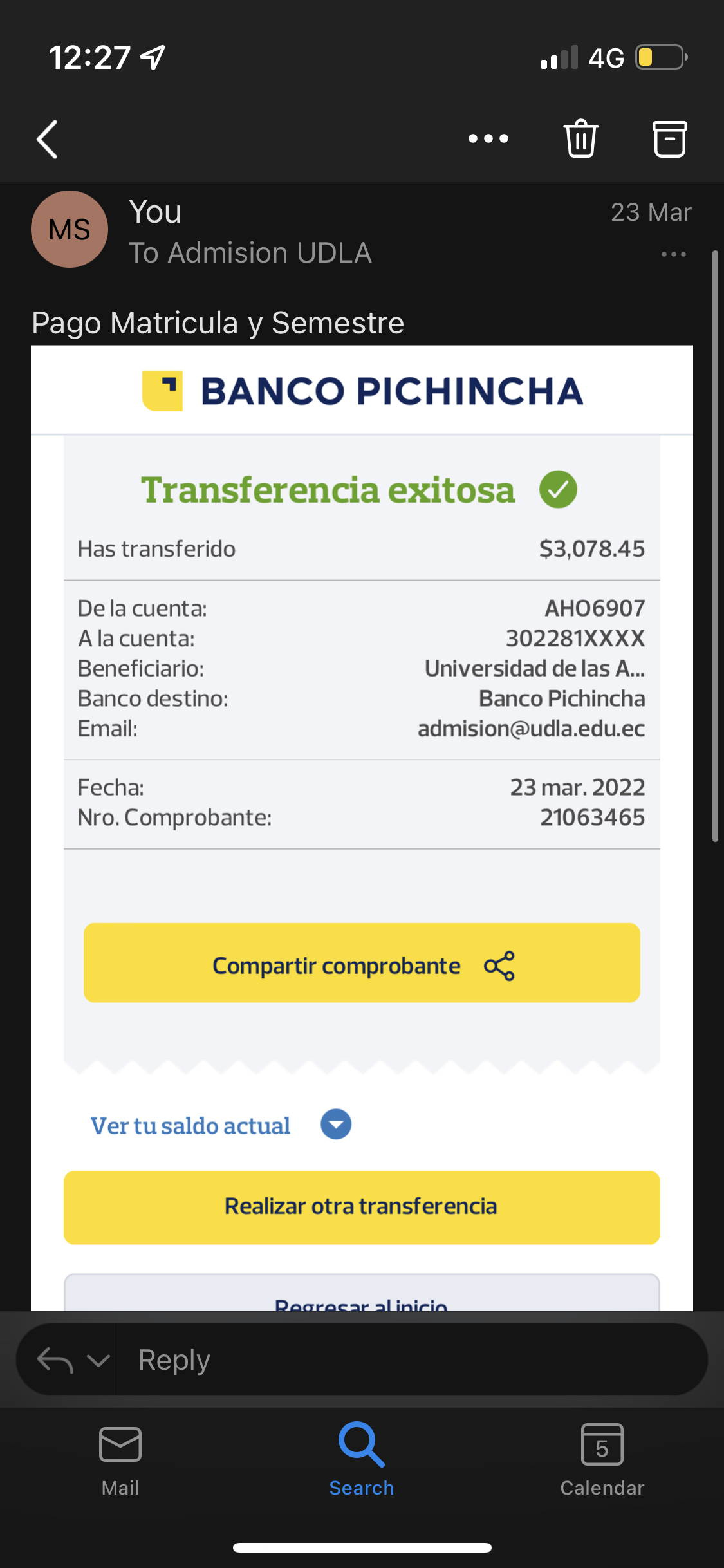This screenshot has width=724, height=1568.
Task: Open message options below the 23 Mar date
Action: 673,254
